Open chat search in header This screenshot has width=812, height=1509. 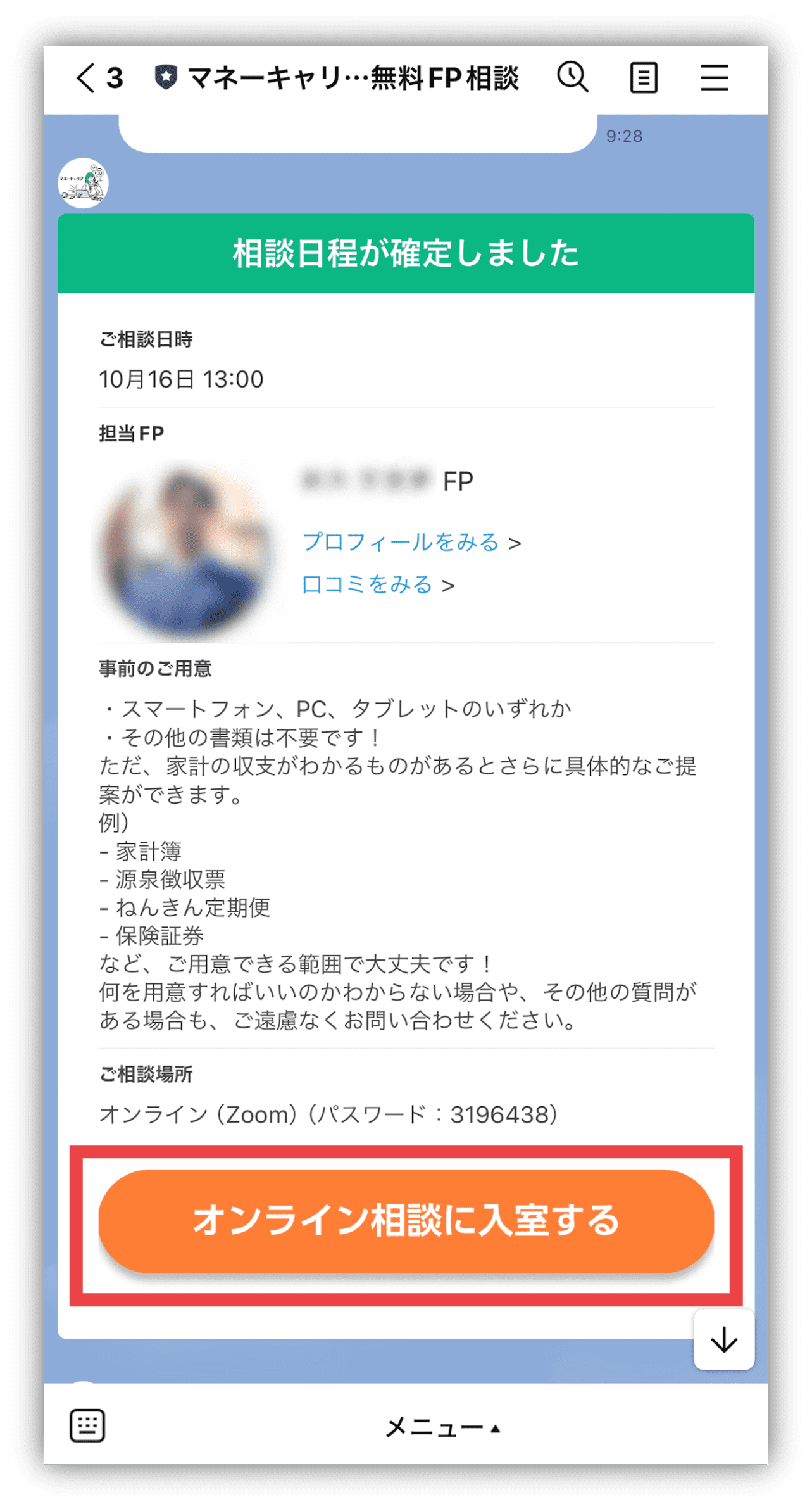tap(573, 78)
